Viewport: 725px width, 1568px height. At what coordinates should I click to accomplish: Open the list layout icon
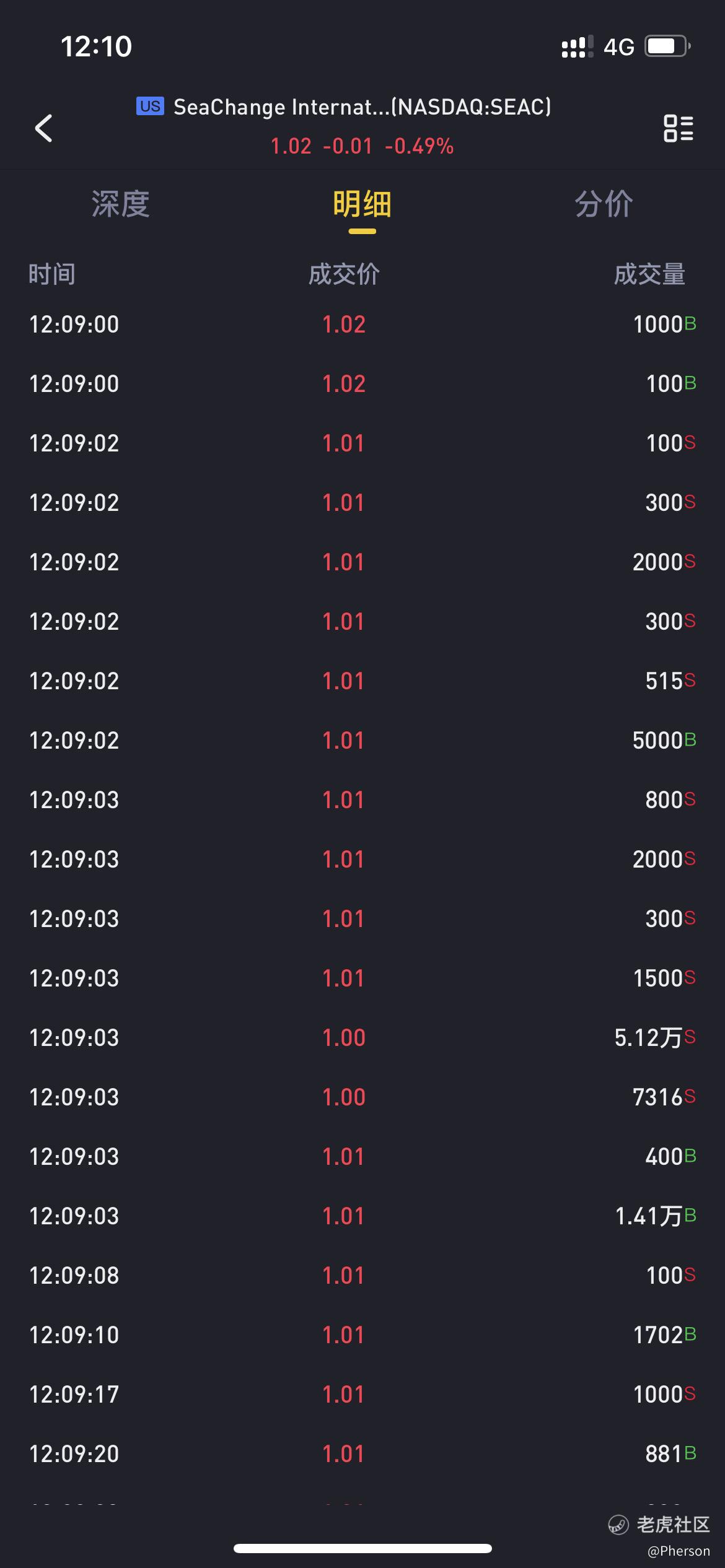tap(678, 128)
